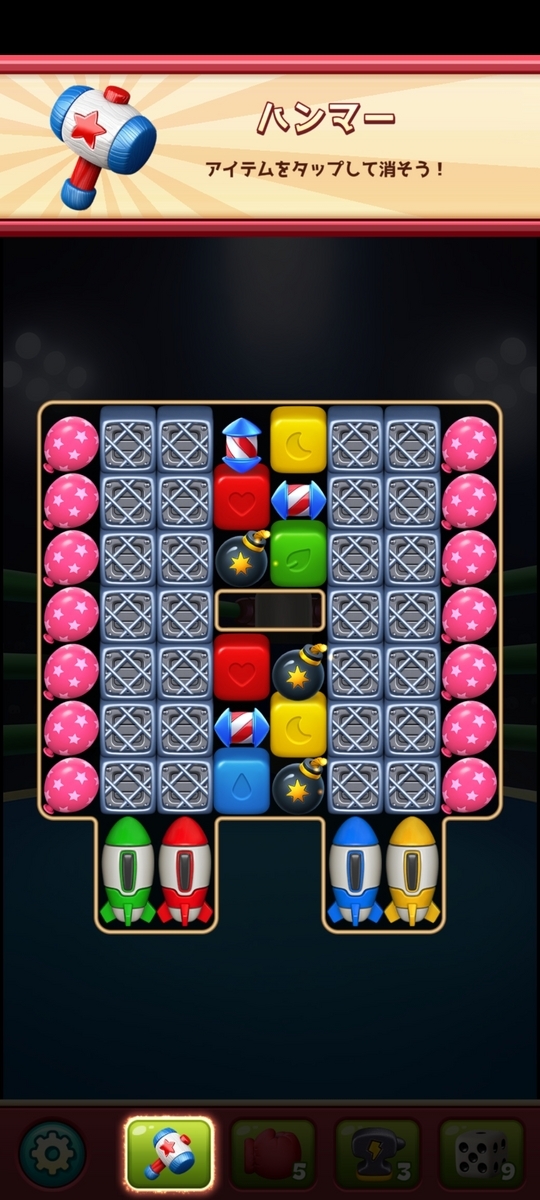540x1200 pixels.
Task: Select the anvil booster
Action: click(x=377, y=1153)
